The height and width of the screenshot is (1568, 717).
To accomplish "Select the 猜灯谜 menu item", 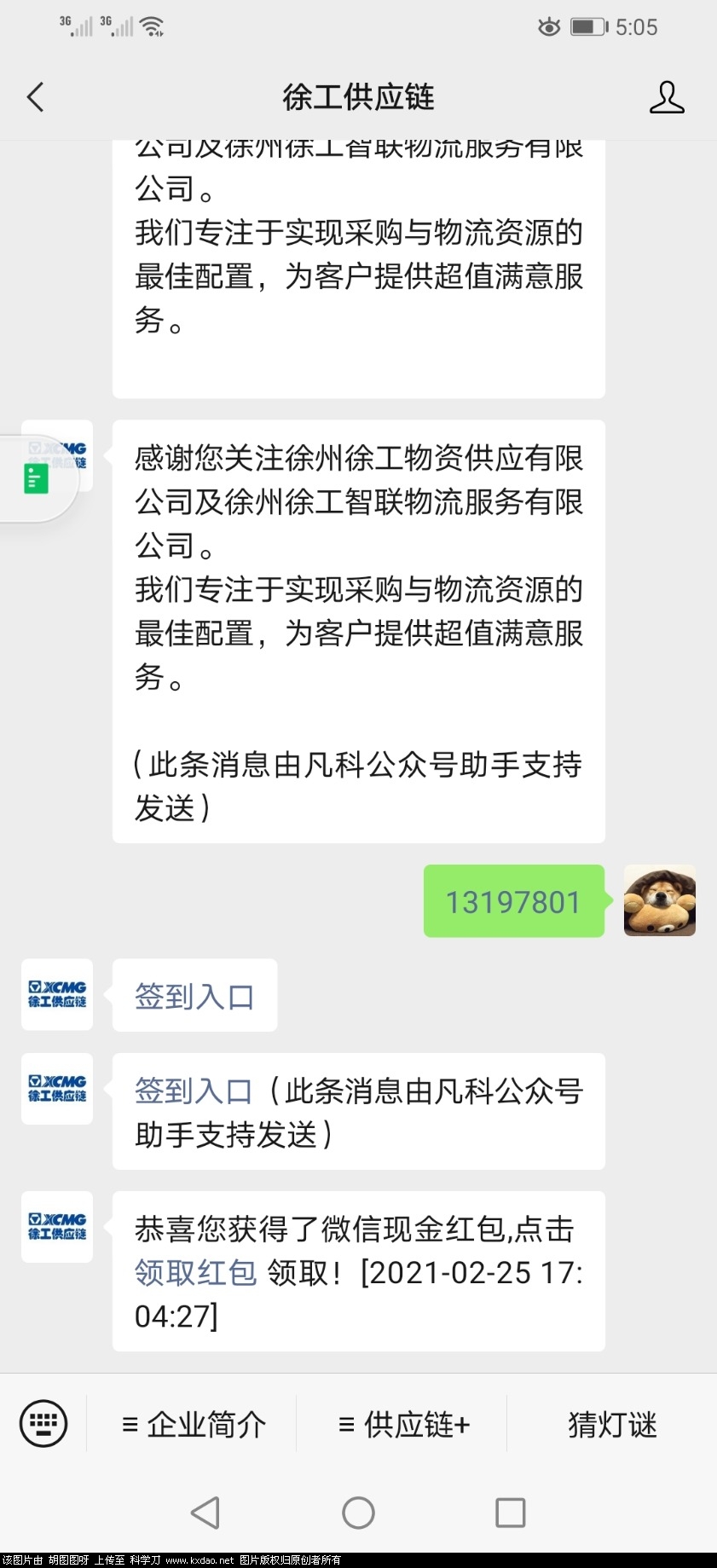I will click(x=610, y=1423).
